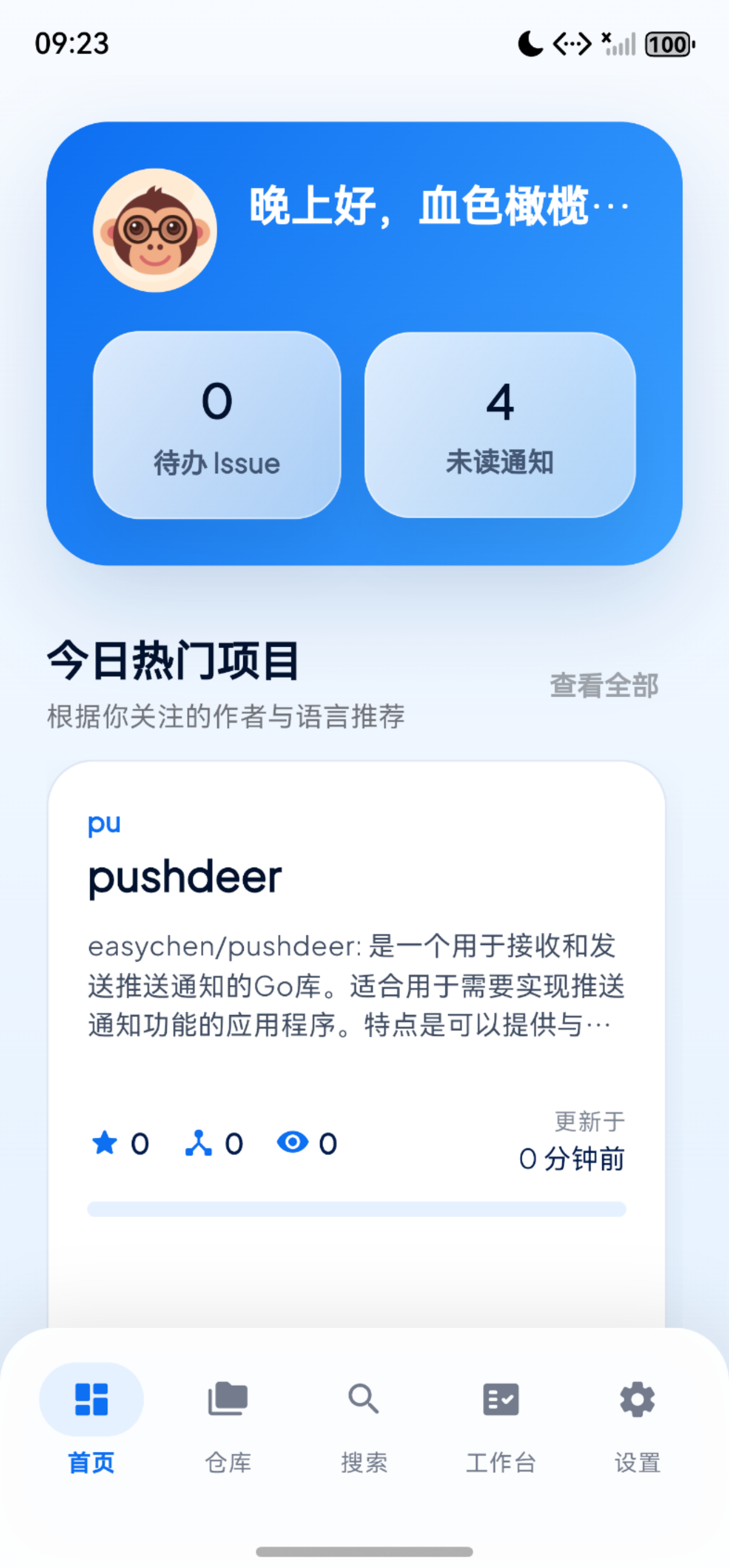729x1568 pixels.
Task: Tap 查看全部 to view all trending projects
Action: (605, 685)
